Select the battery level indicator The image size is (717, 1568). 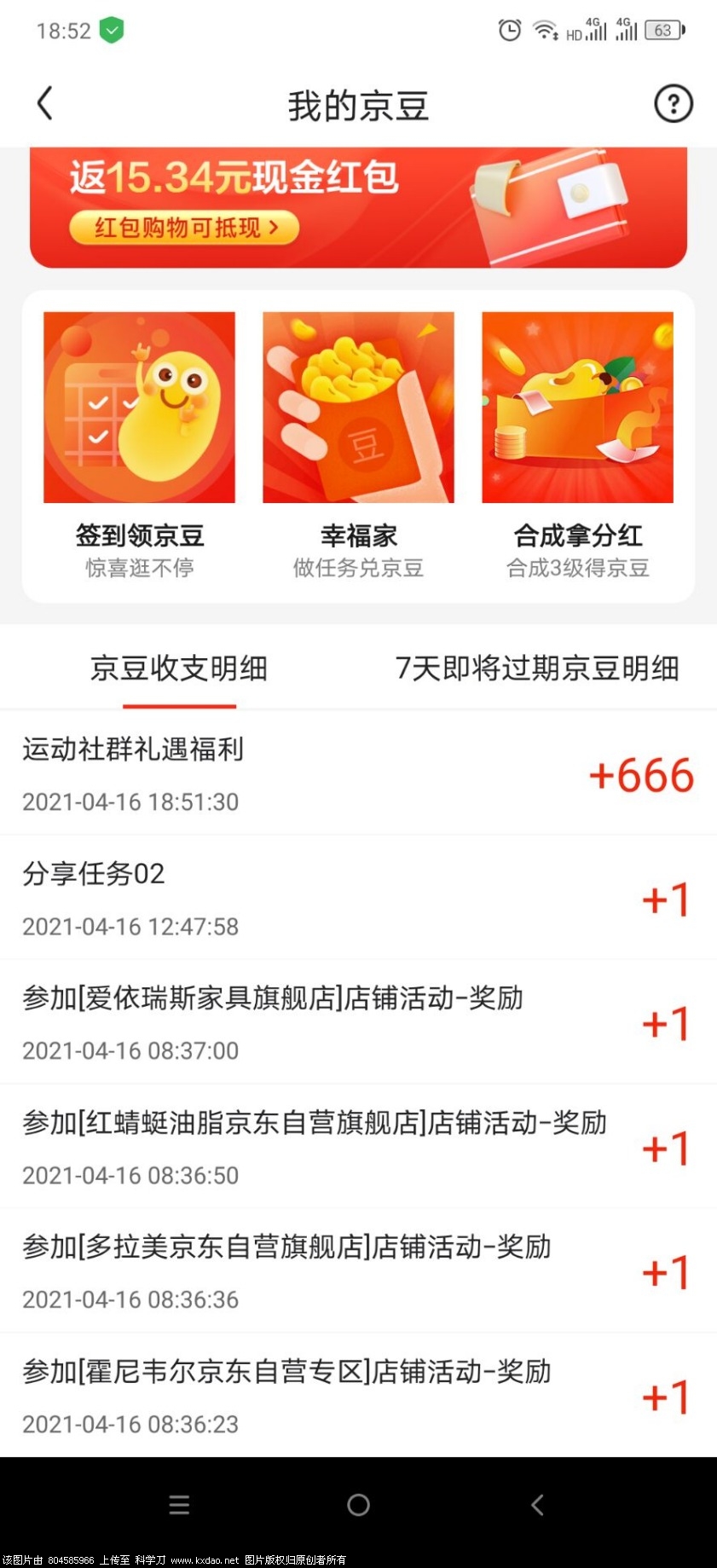(x=663, y=29)
